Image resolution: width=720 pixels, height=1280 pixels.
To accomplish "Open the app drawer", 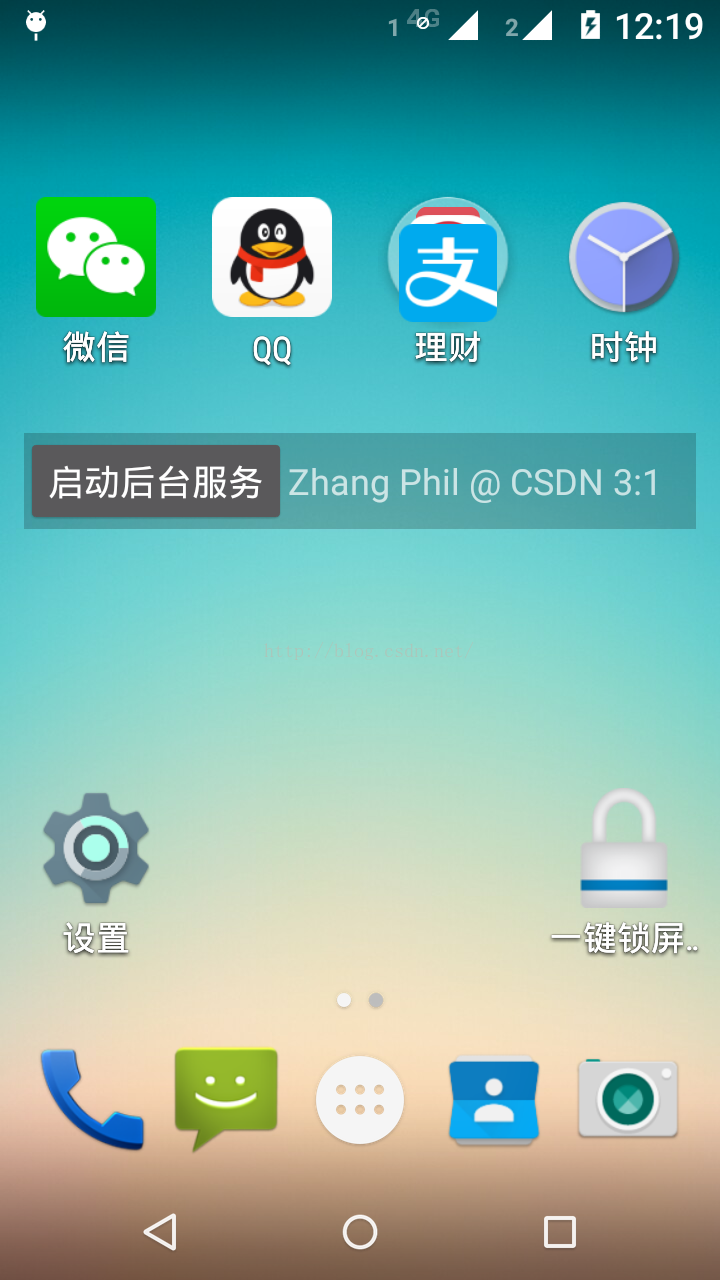I will (360, 1100).
